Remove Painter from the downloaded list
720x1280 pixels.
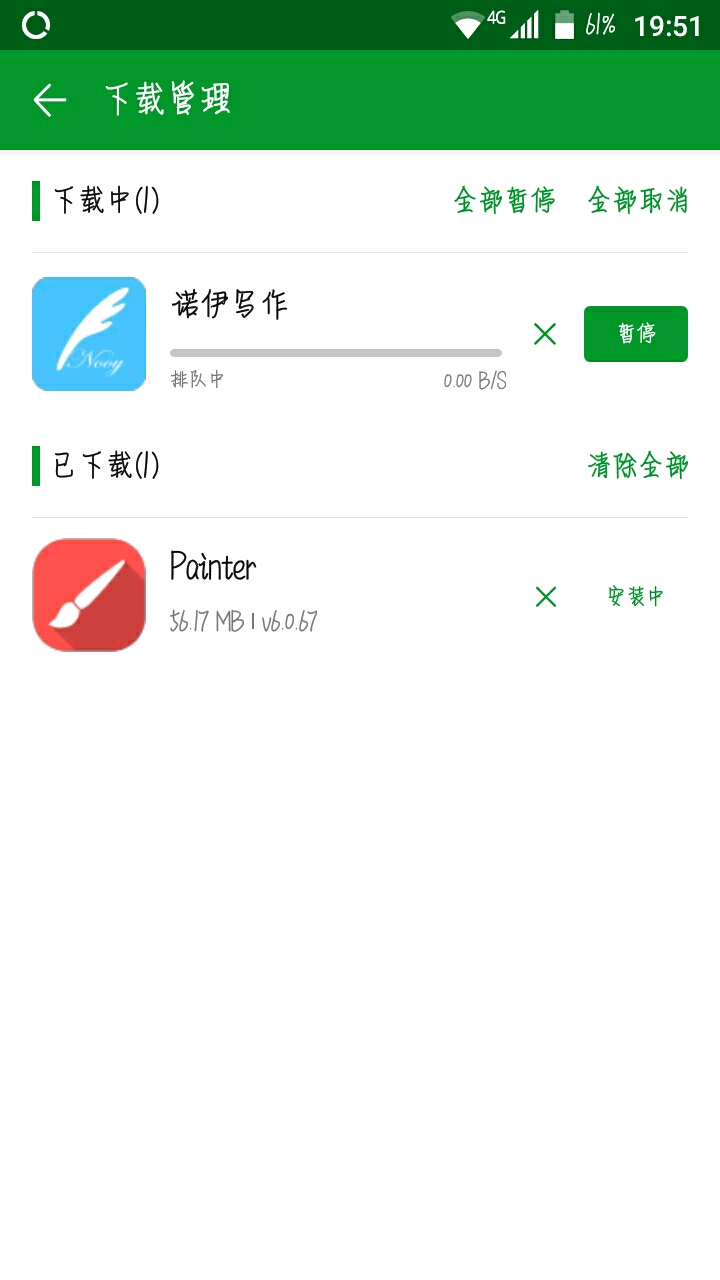pos(545,597)
